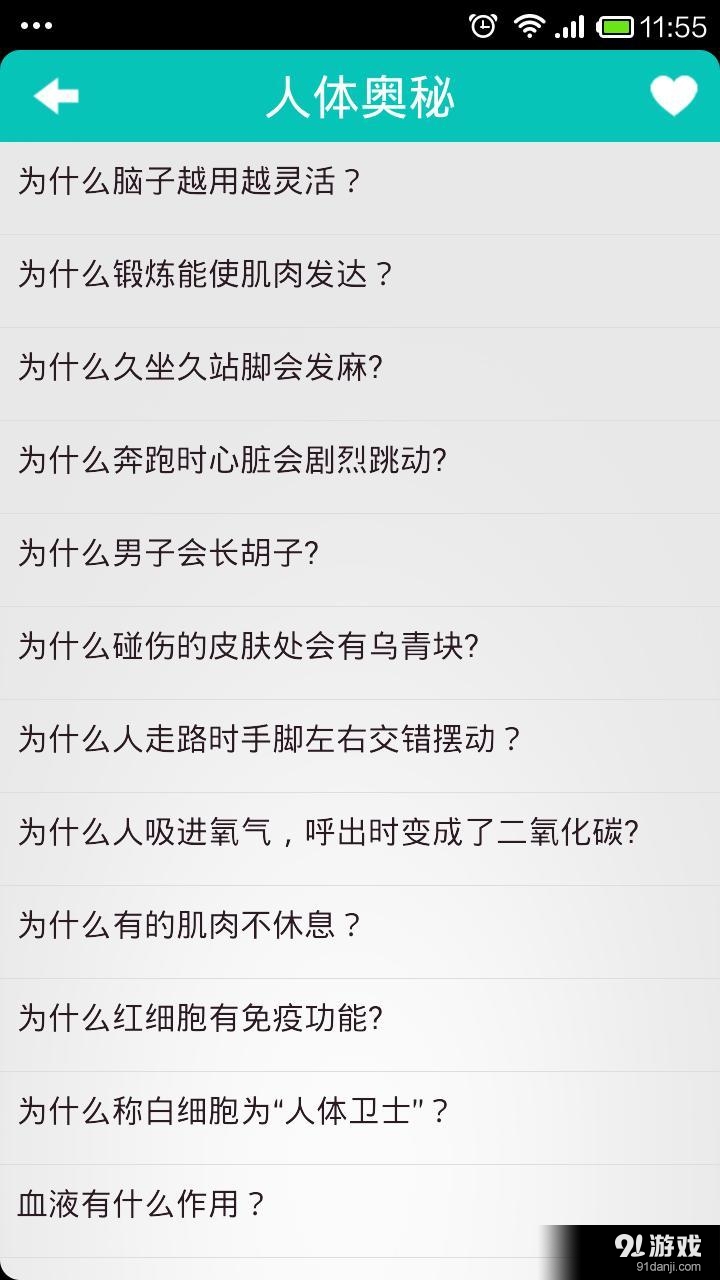Go back using the white arrow
This screenshot has width=720, height=1280.
[x=56, y=96]
